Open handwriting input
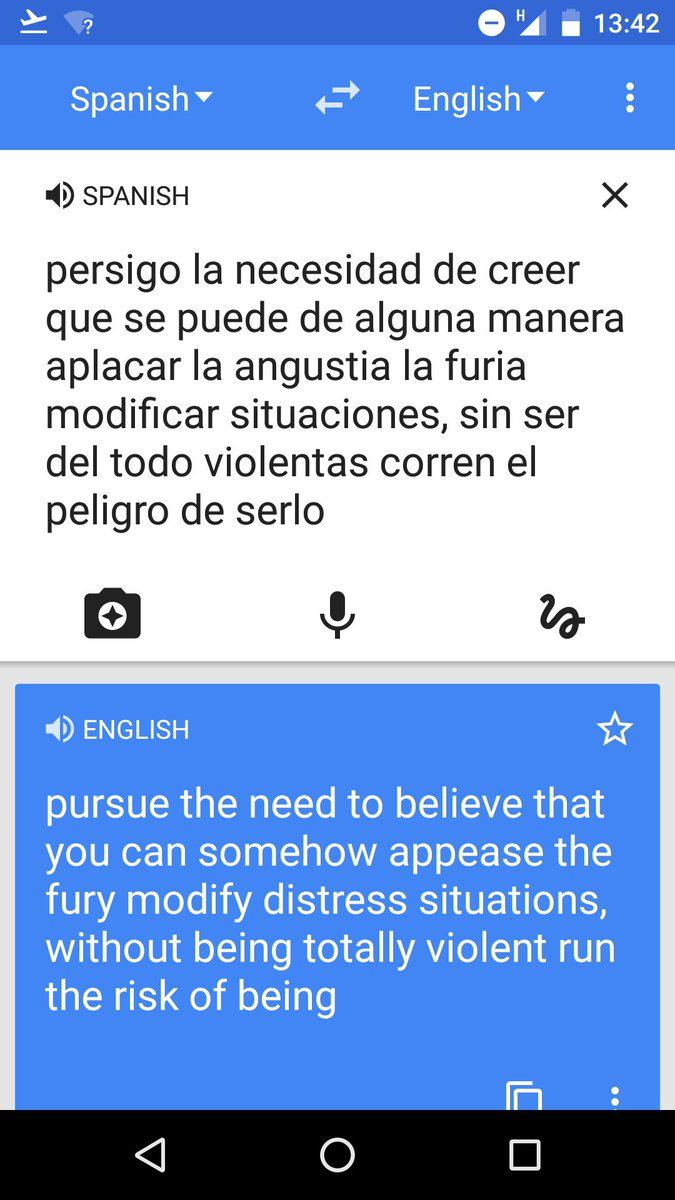Viewport: 675px width, 1200px height. coord(561,614)
